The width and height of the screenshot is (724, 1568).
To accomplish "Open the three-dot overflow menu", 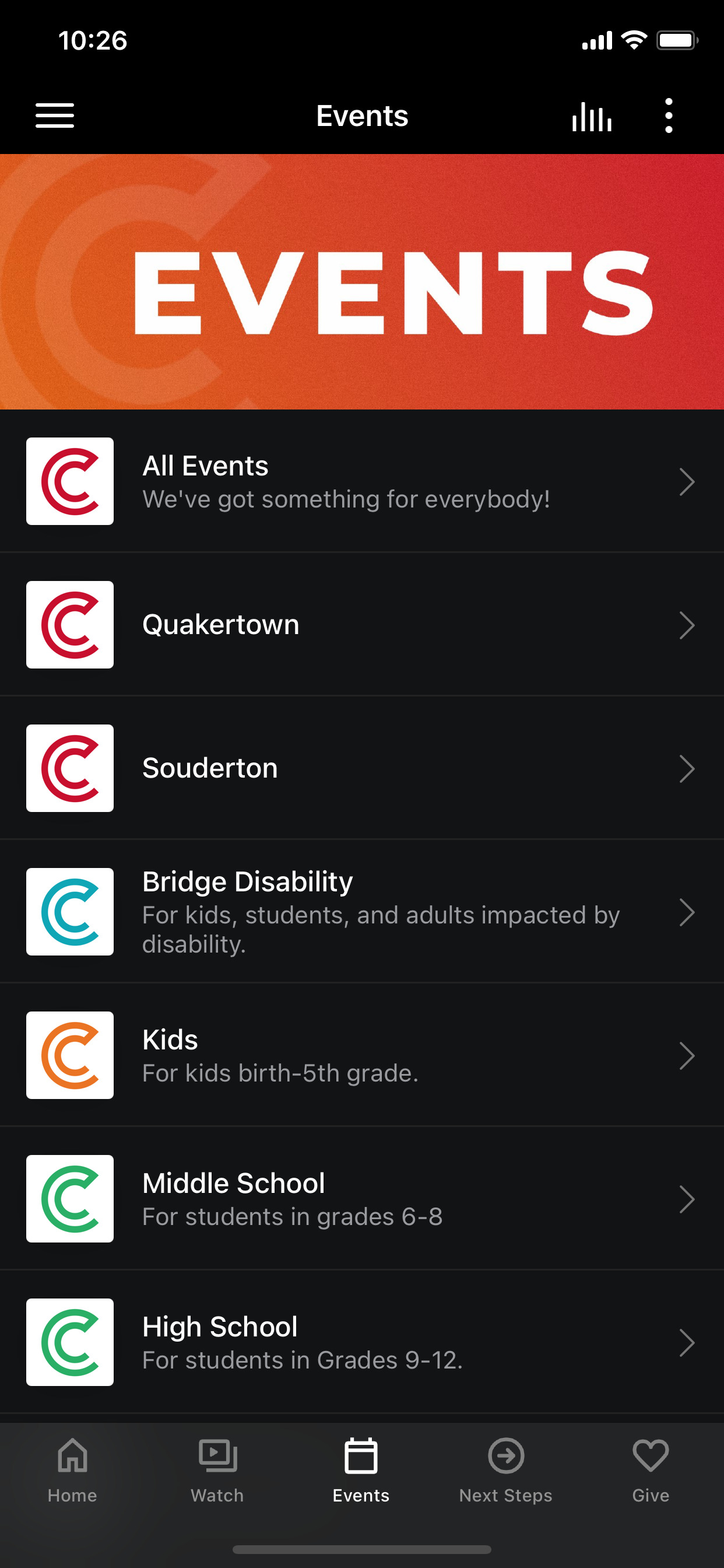I will (x=669, y=116).
